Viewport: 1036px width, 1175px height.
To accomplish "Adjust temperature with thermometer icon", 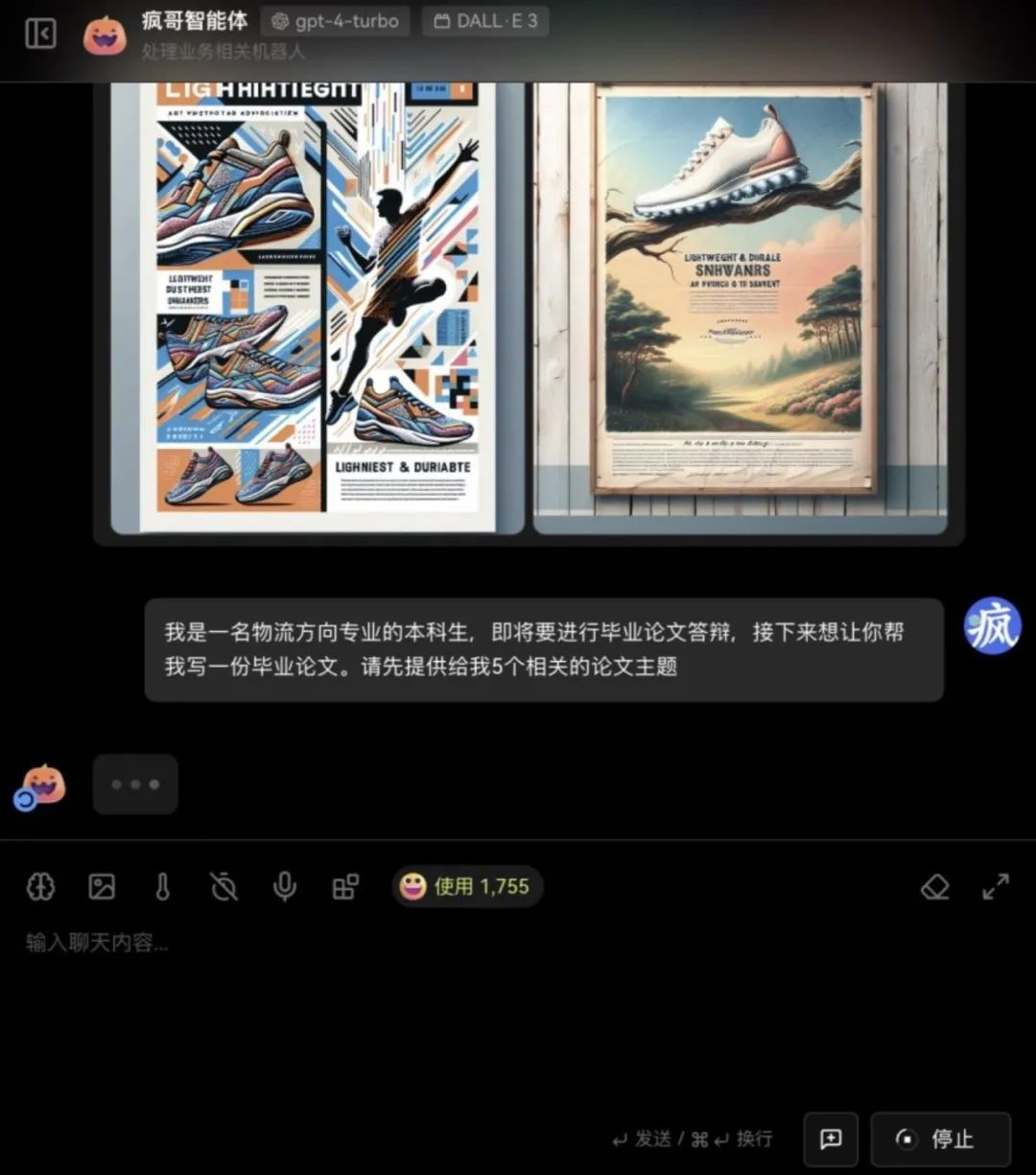I will [162, 887].
